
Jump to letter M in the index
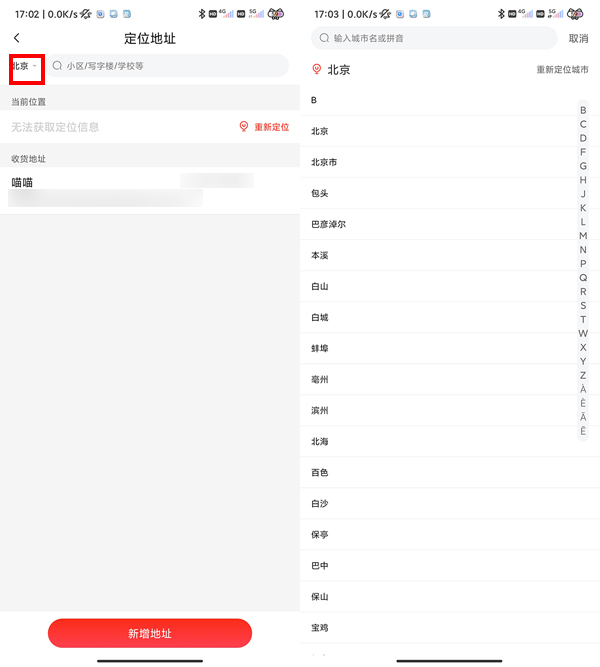583,236
